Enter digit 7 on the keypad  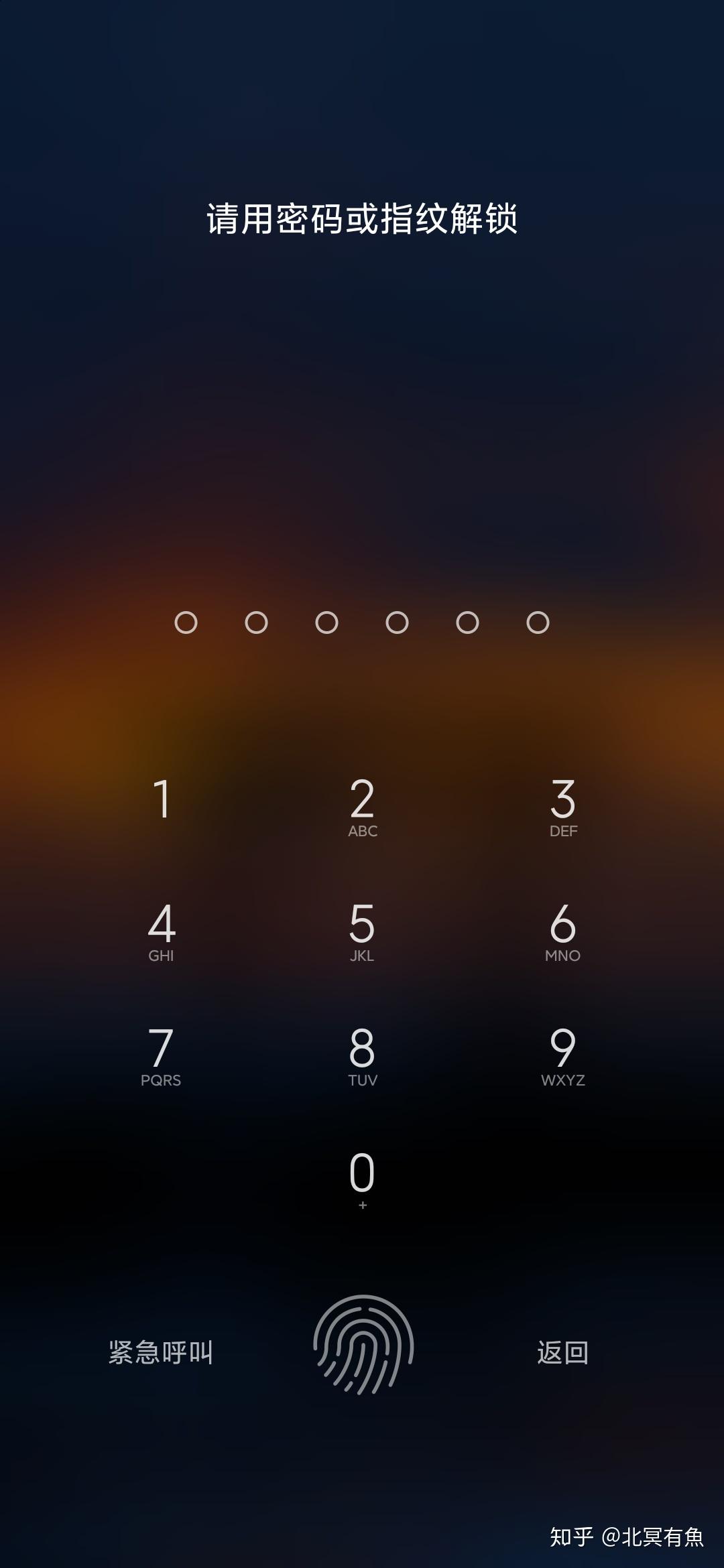pos(161,1056)
